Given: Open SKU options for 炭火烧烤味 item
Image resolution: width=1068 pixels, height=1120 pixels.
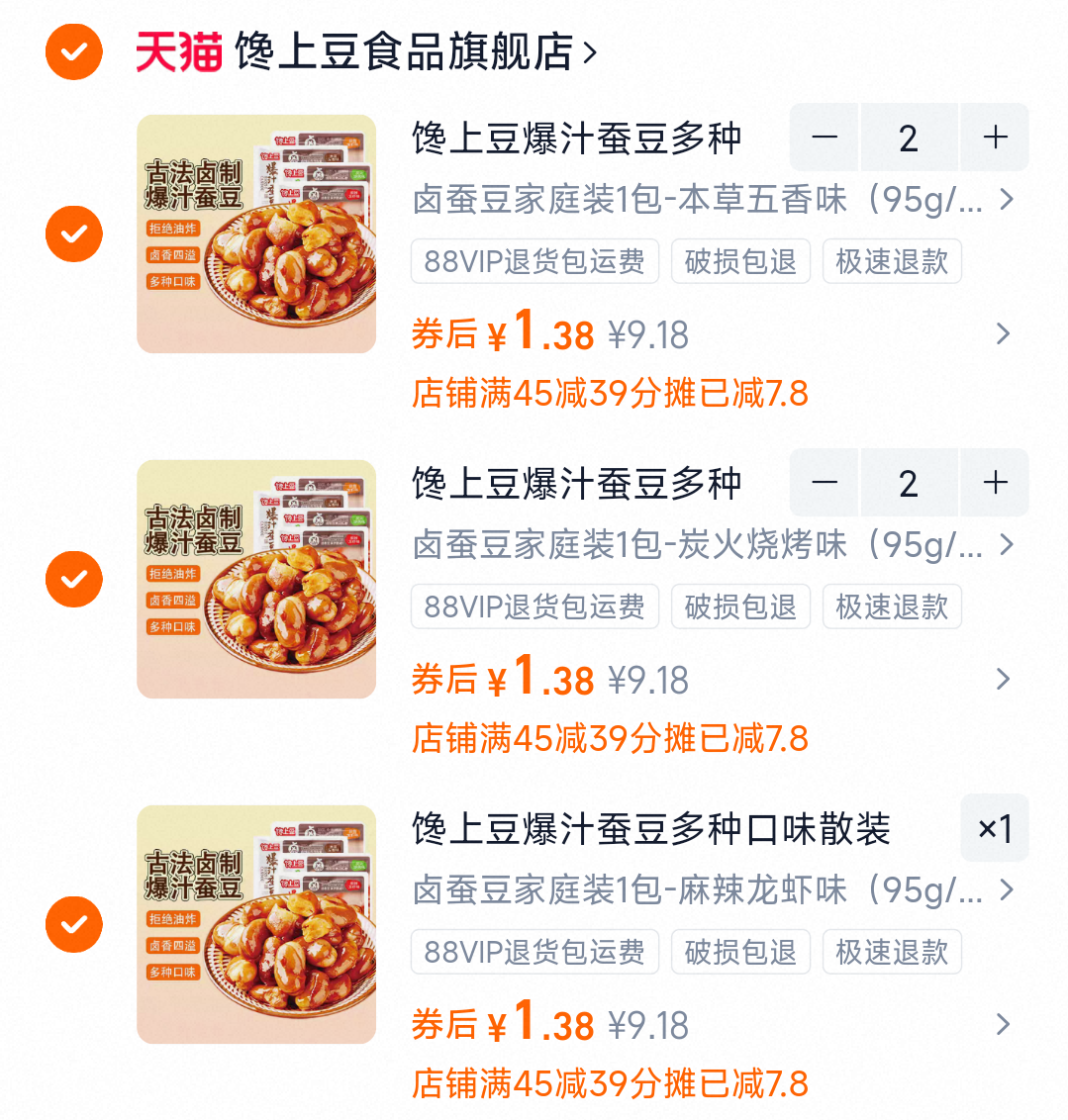Looking at the screenshot, I should 1007,545.
